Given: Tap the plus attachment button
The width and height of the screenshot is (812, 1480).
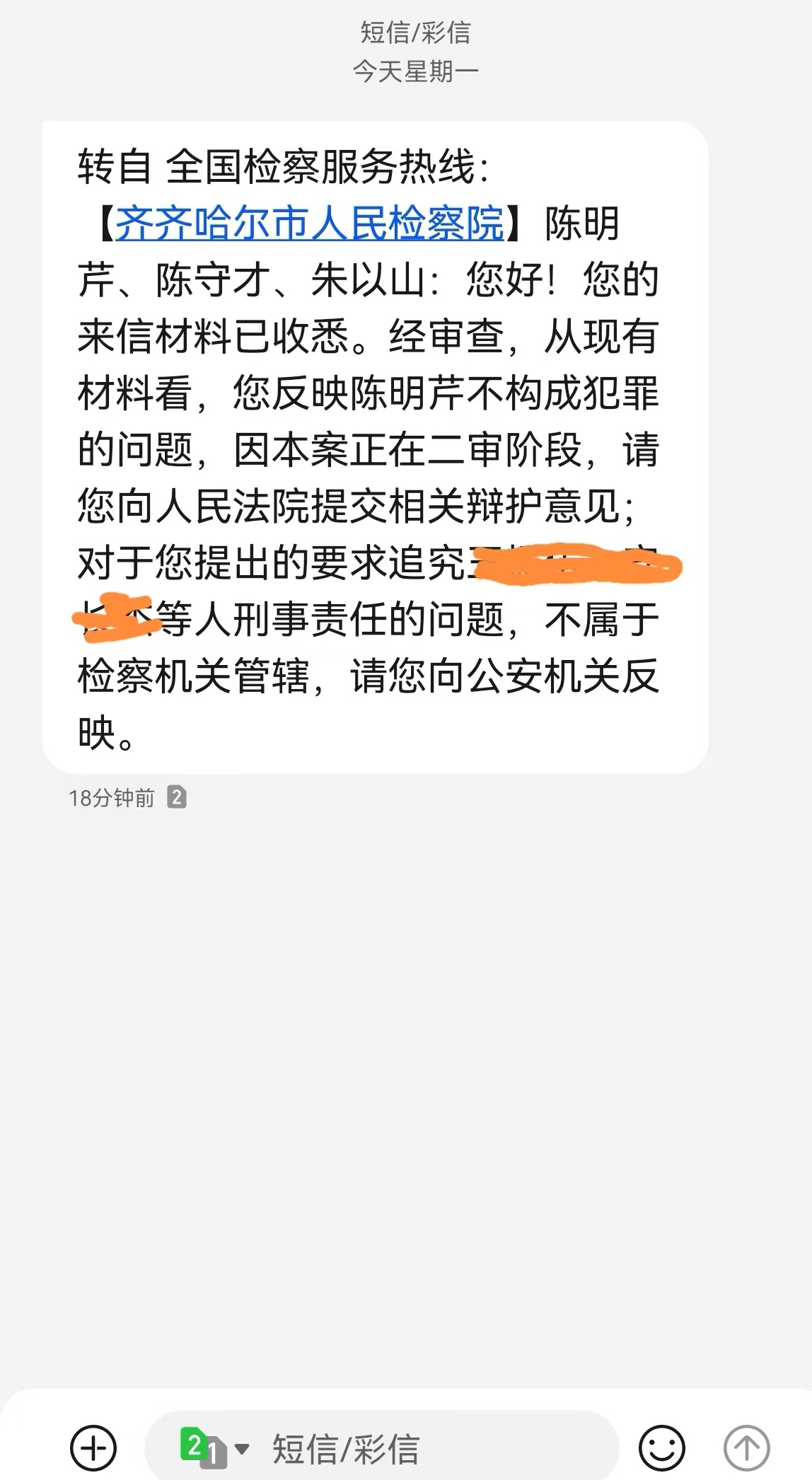Looking at the screenshot, I should coord(93,1448).
